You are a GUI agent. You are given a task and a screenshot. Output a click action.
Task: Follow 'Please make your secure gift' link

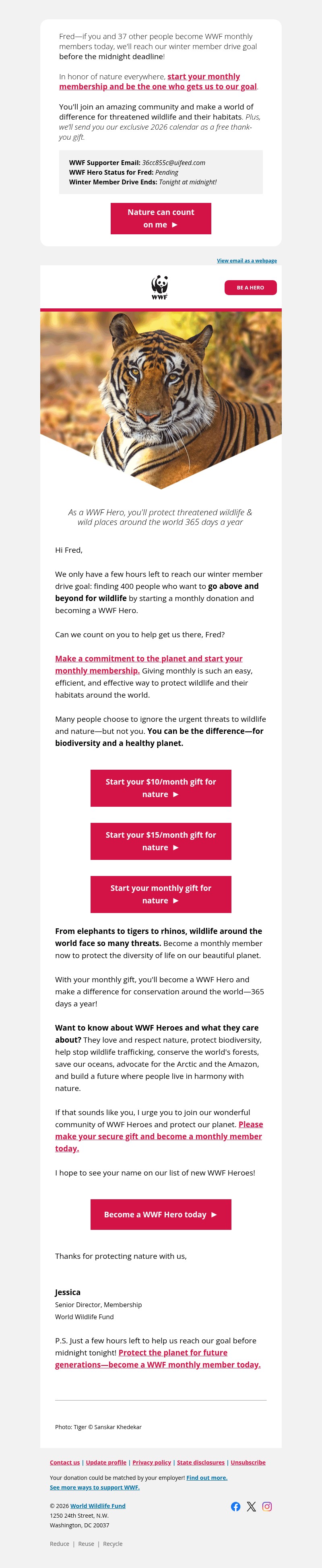pos(158,1136)
